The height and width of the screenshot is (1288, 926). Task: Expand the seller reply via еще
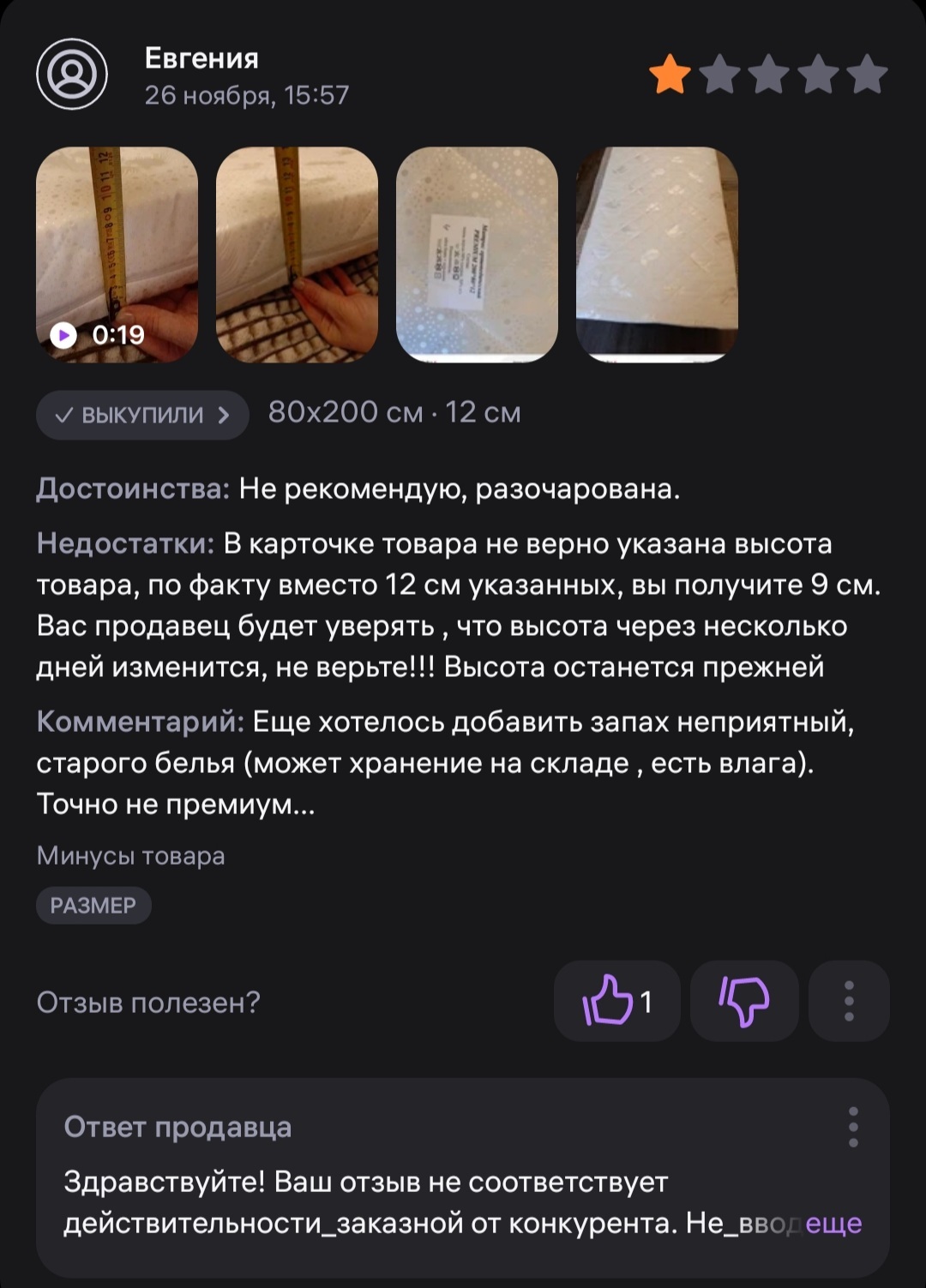(833, 1224)
